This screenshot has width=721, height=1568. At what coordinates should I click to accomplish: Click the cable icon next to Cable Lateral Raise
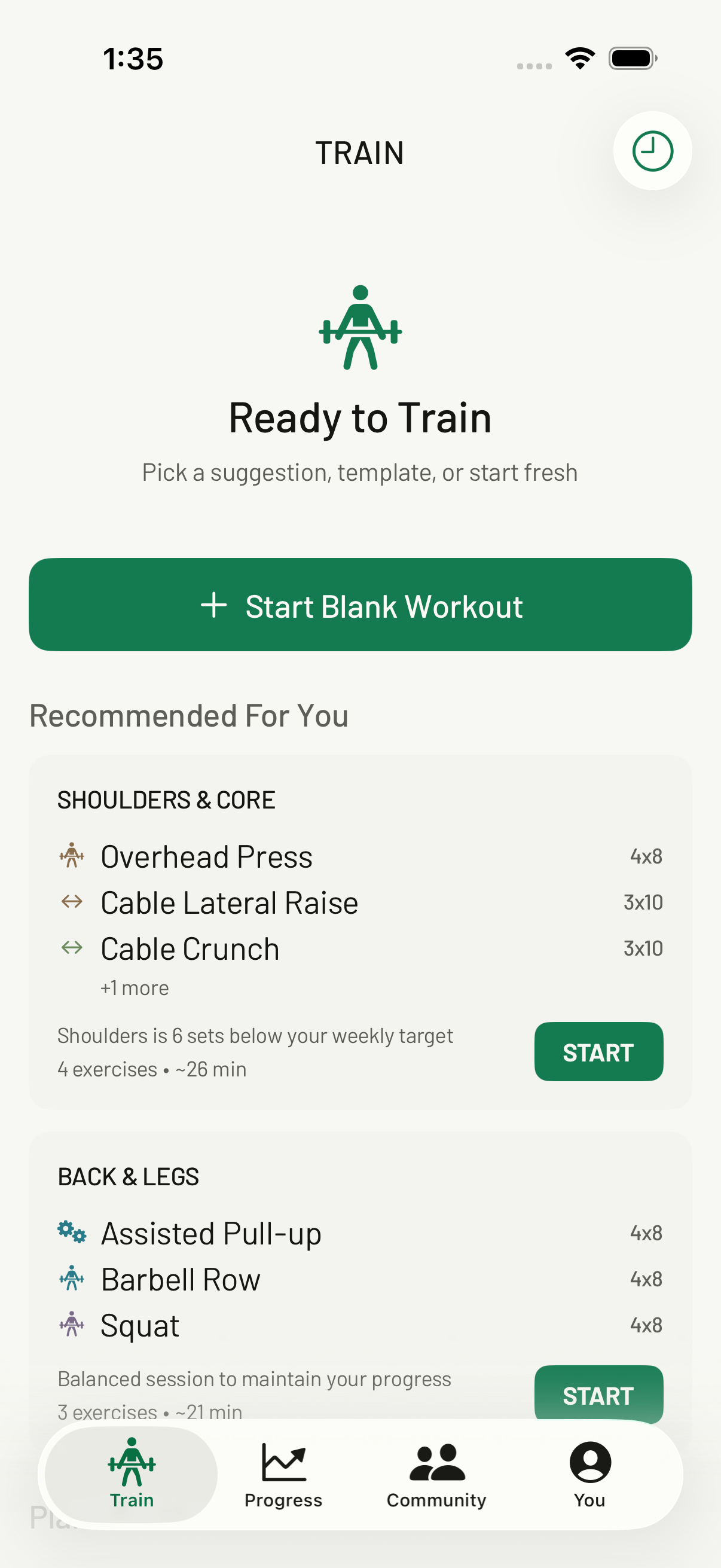click(x=72, y=902)
